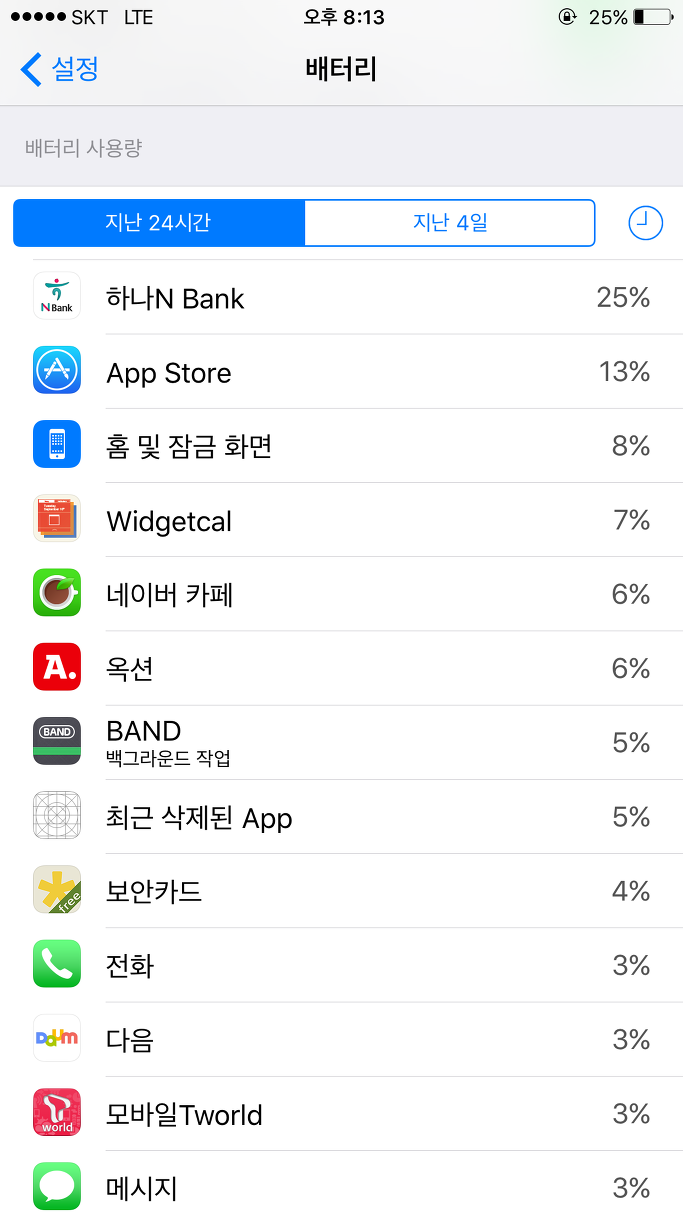This screenshot has height=1214, width=683.
Task: Select the 지난 24시간 segment
Action: [x=159, y=223]
